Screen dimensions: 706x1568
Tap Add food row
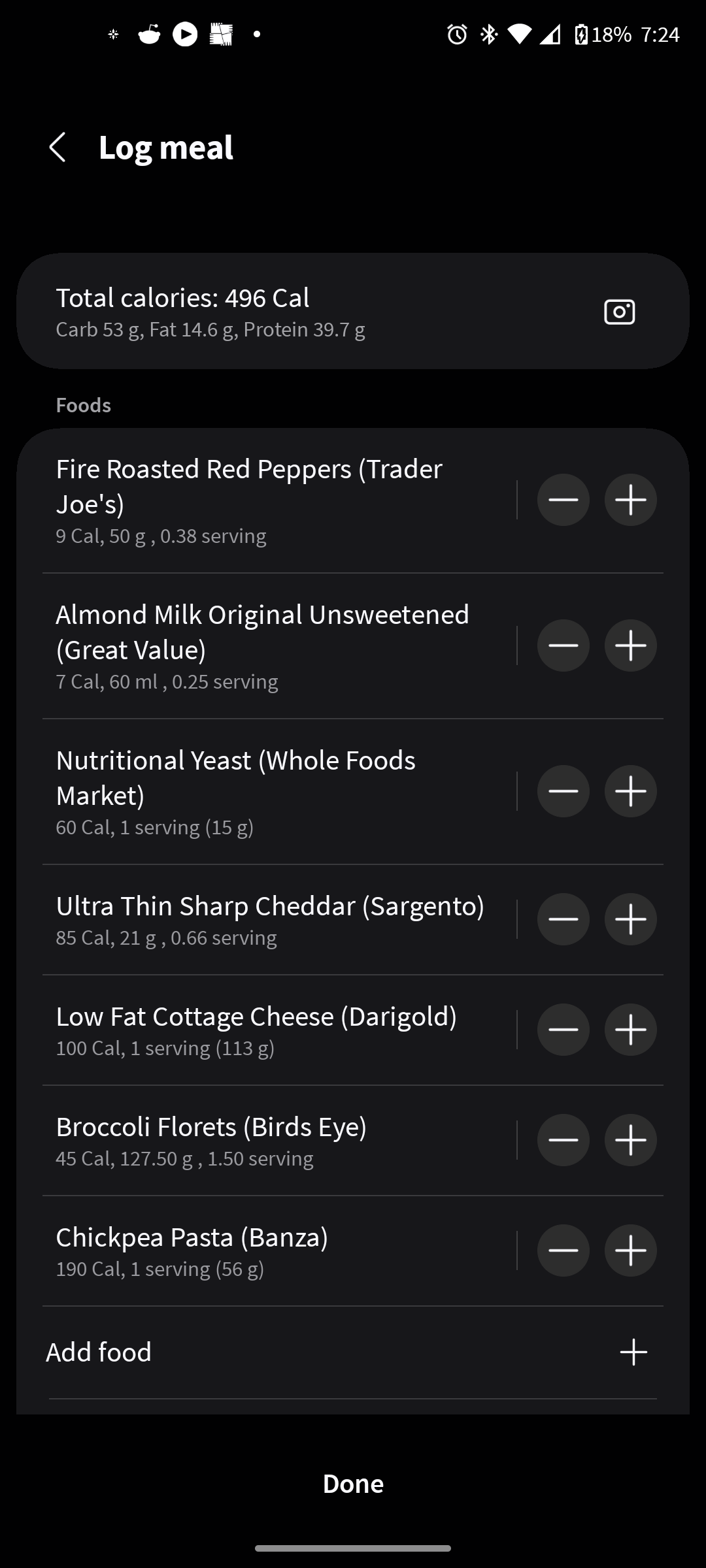click(353, 1352)
